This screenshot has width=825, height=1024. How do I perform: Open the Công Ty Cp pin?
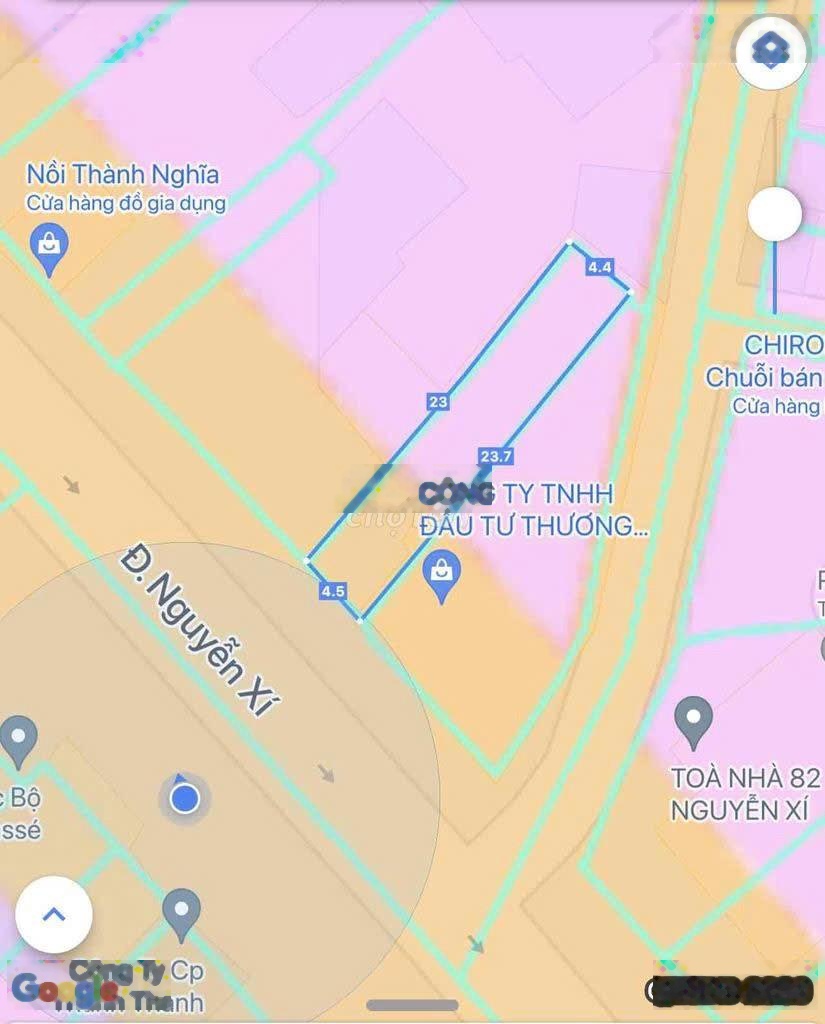(x=181, y=914)
